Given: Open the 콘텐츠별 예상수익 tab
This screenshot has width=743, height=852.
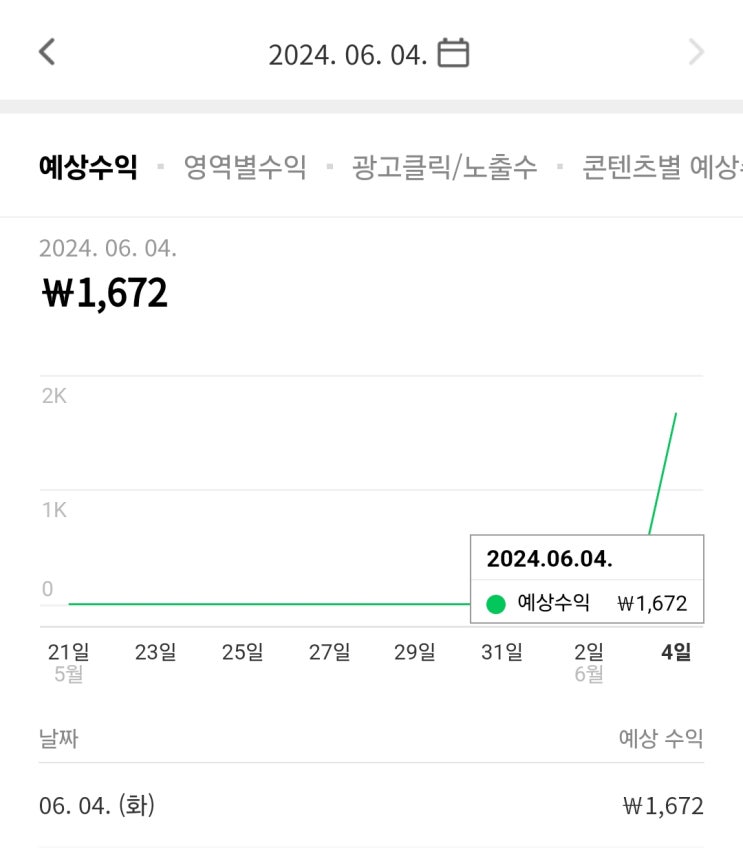Looking at the screenshot, I should coord(662,167).
